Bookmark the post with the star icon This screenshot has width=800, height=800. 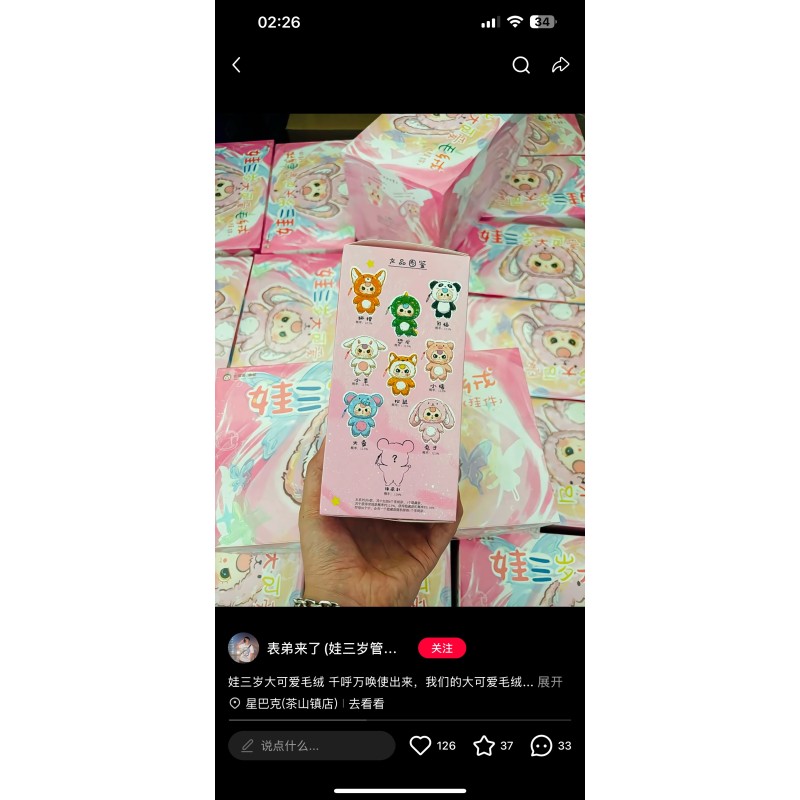(484, 745)
